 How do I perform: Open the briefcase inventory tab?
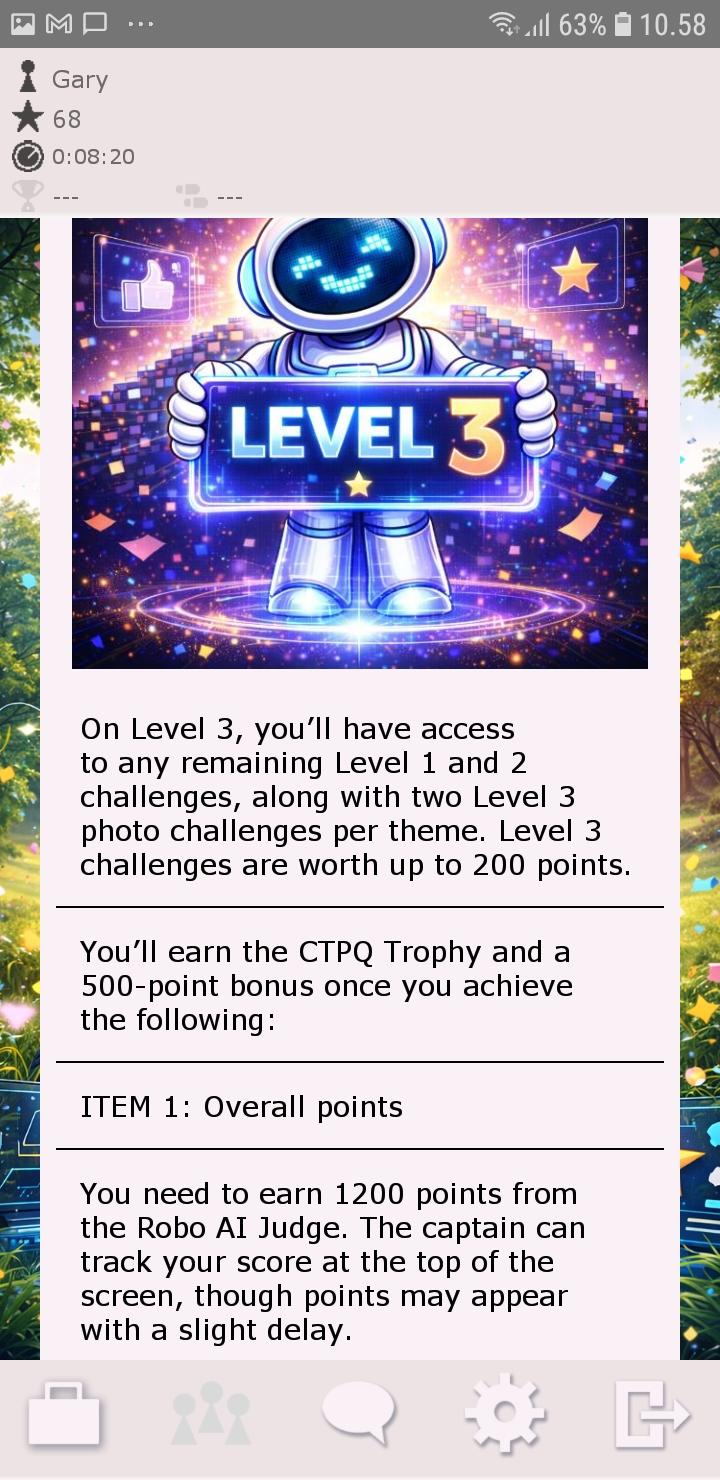click(x=64, y=1415)
